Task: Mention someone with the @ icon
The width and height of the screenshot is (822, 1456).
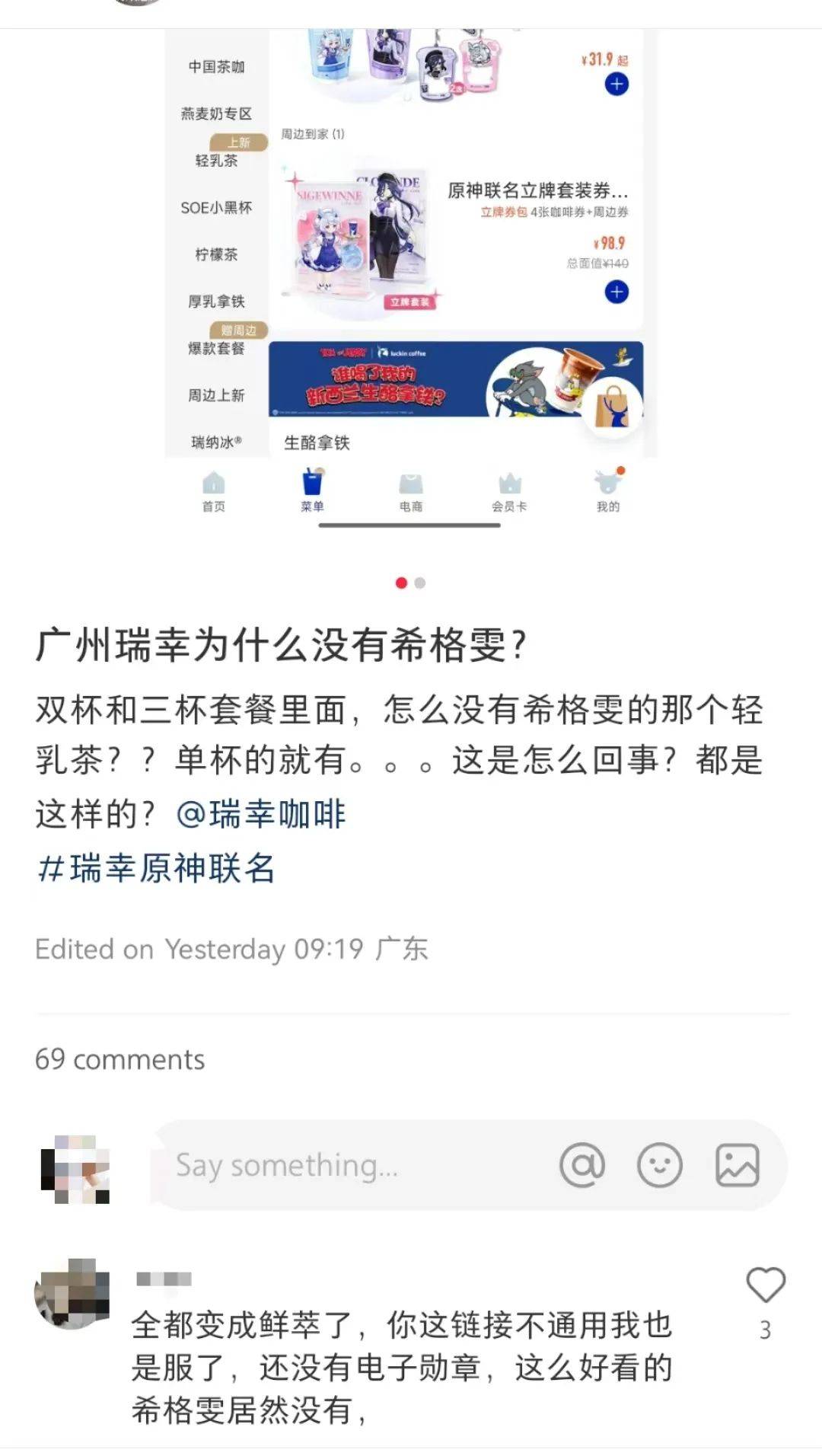Action: click(581, 1165)
